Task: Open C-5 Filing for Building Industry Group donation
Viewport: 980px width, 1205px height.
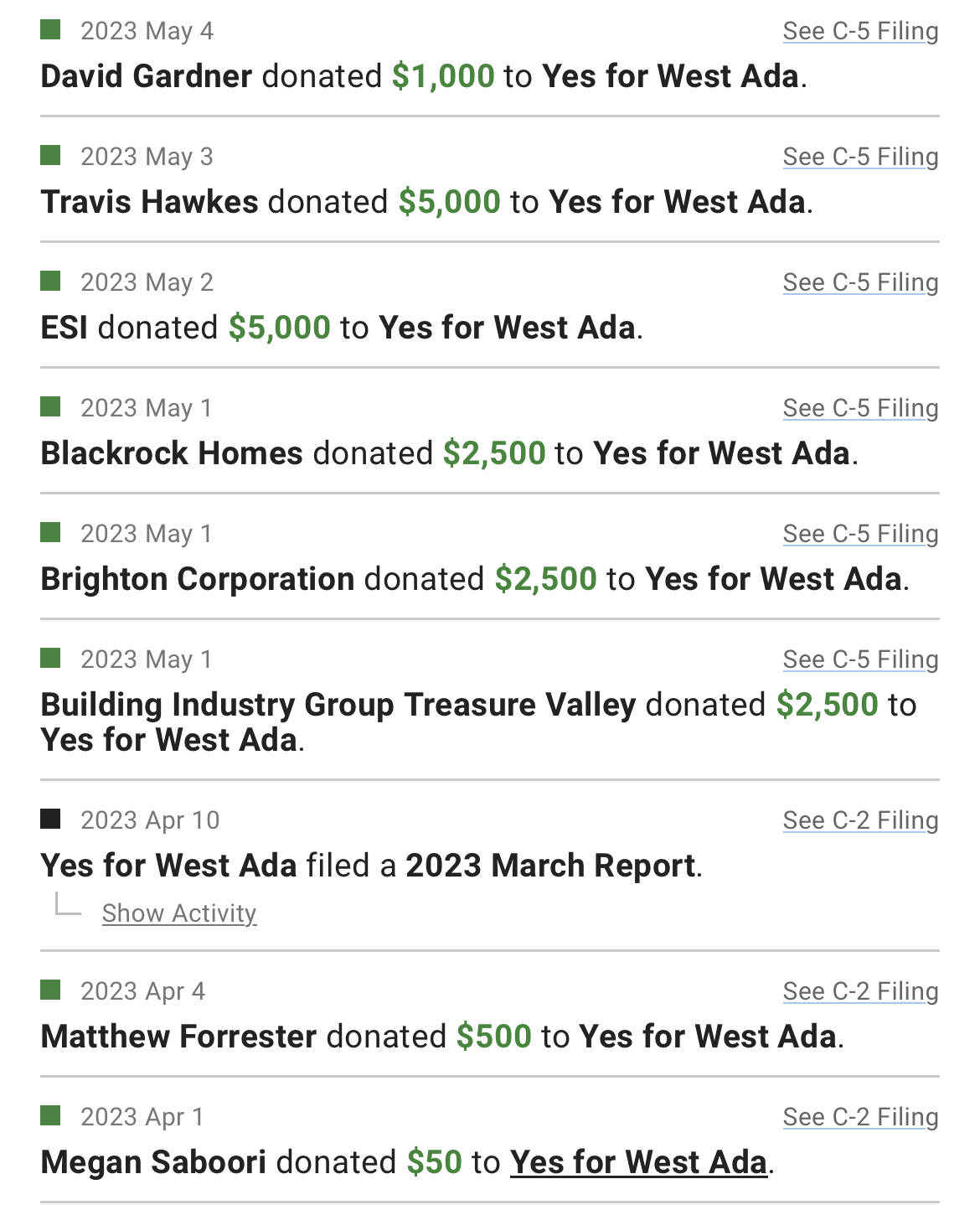Action: (860, 659)
